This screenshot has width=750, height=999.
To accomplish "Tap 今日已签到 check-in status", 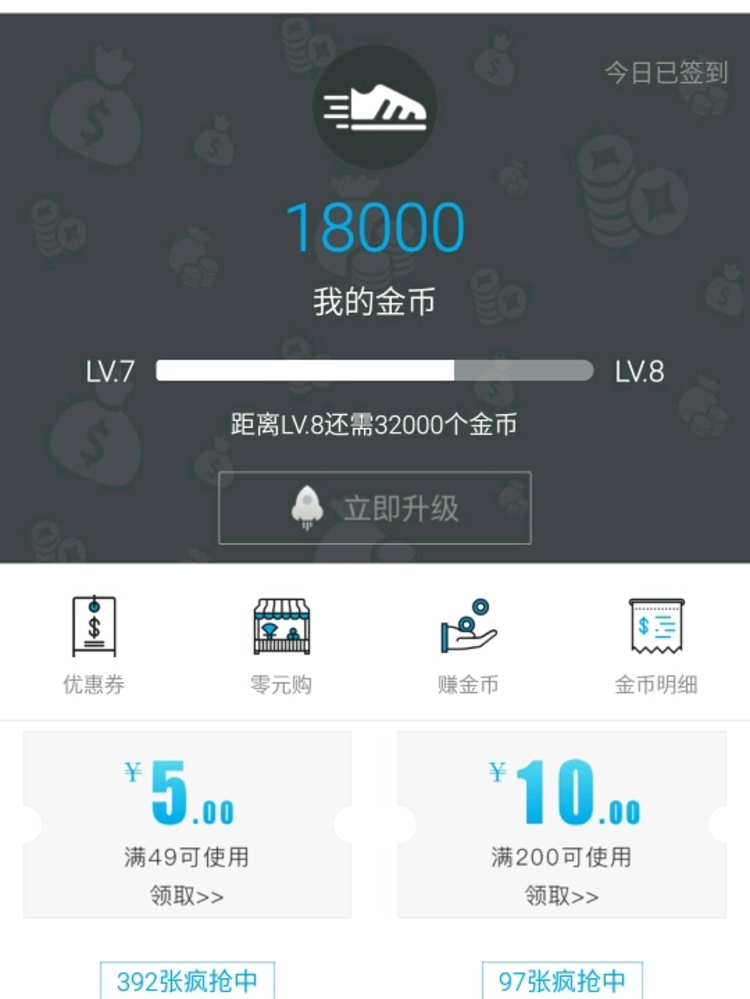I will (x=665, y=73).
